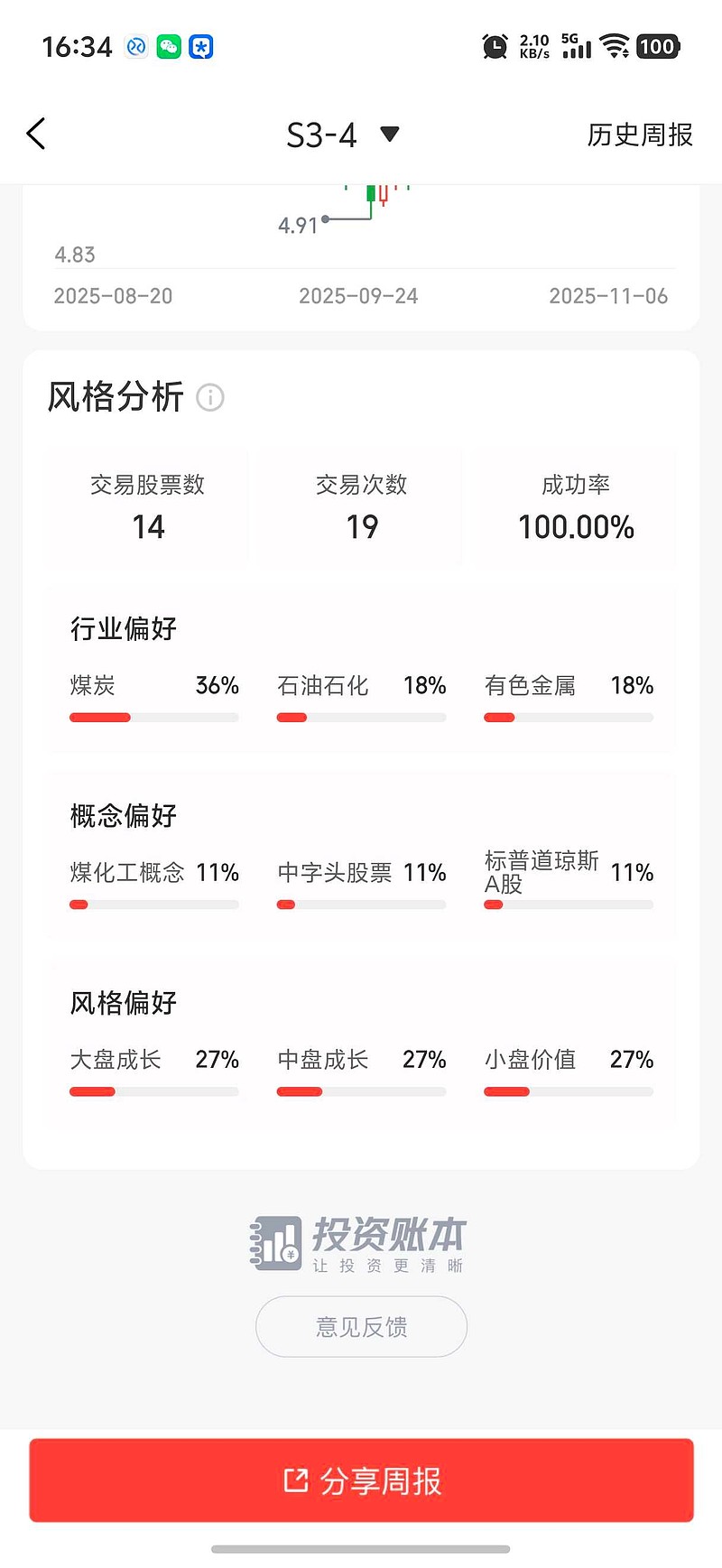Tap the 煤炭 36% progress bar

153,717
